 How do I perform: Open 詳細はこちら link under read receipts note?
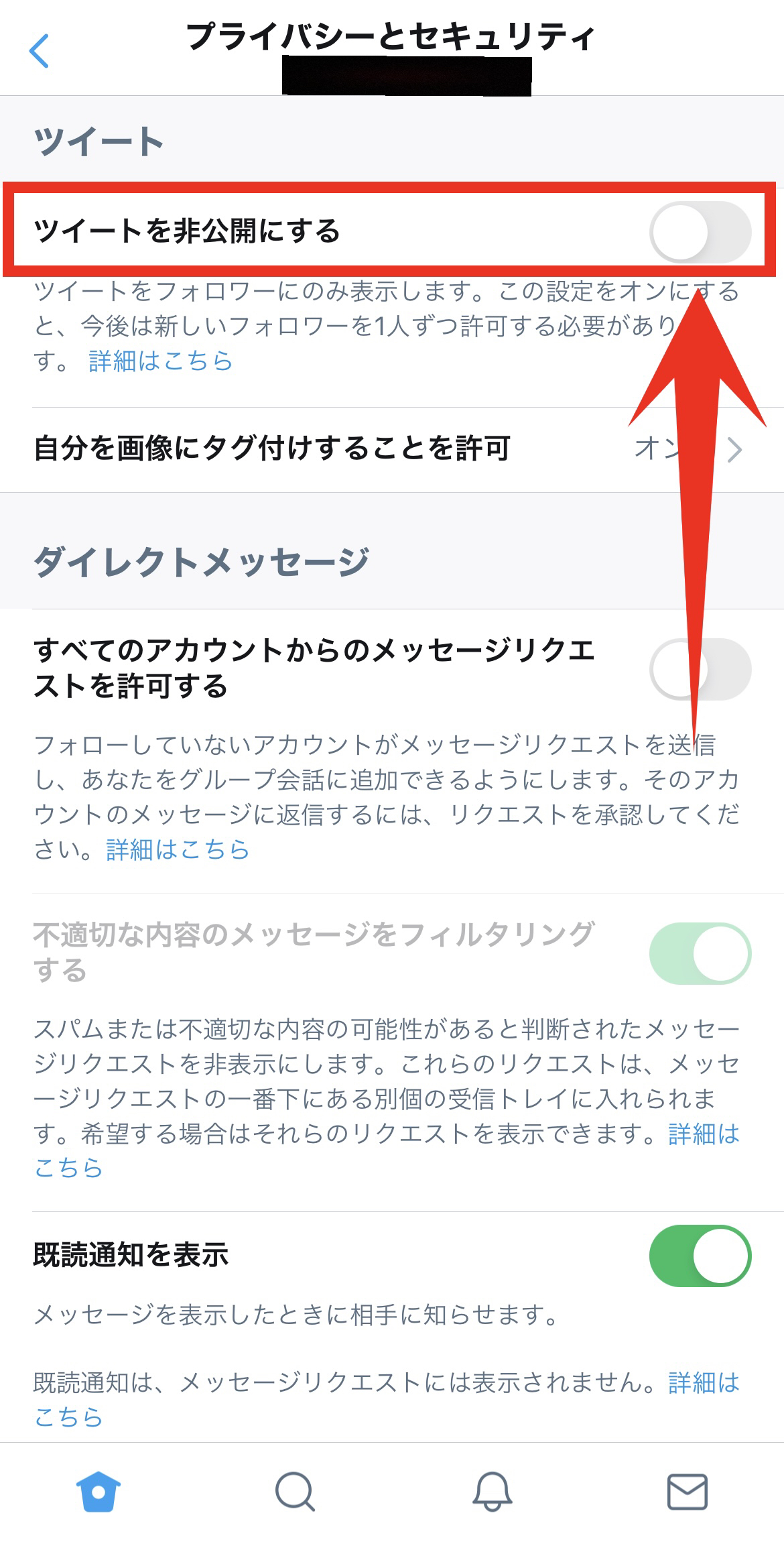(703, 1382)
